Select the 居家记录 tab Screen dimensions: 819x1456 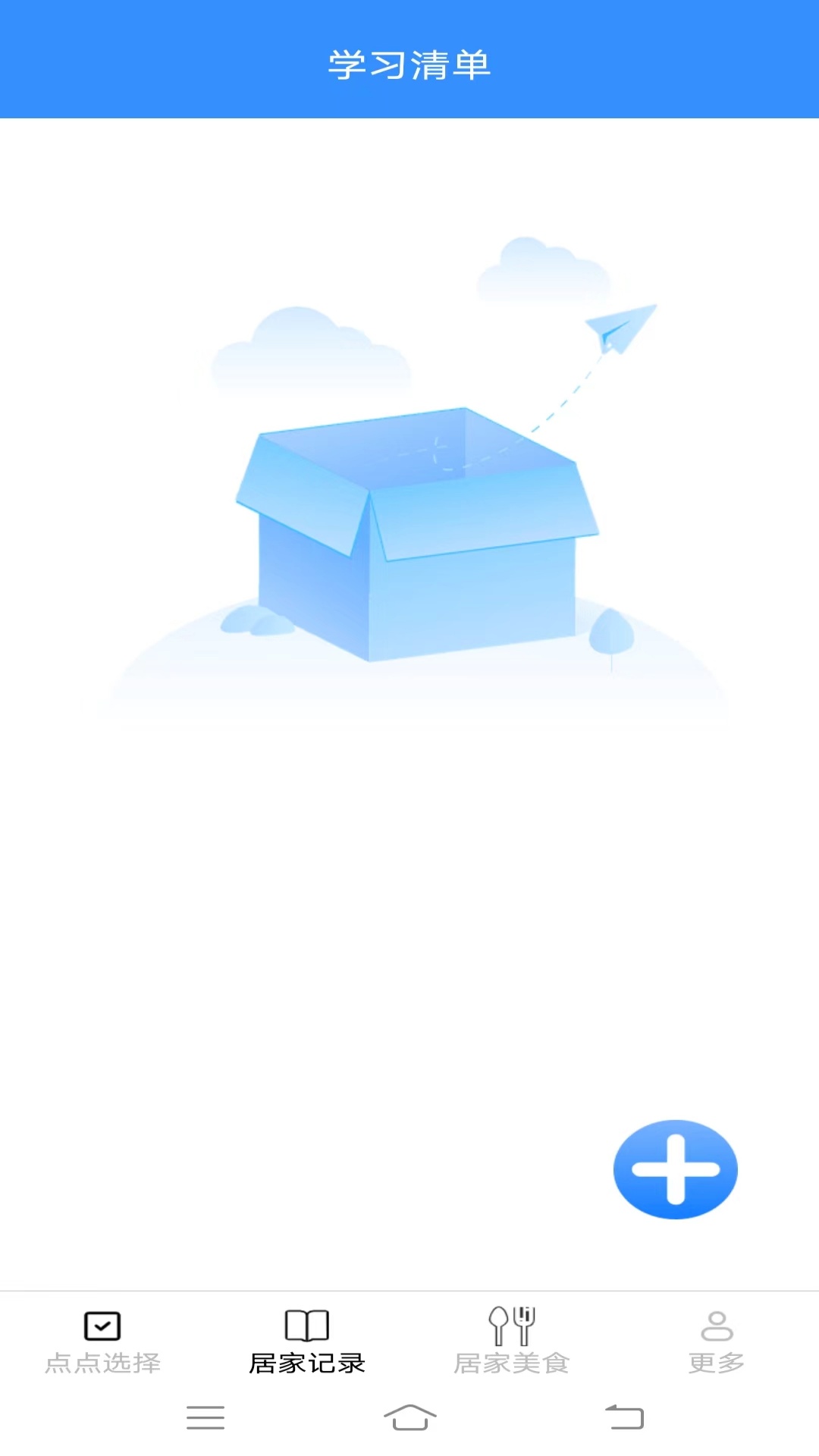click(307, 1342)
